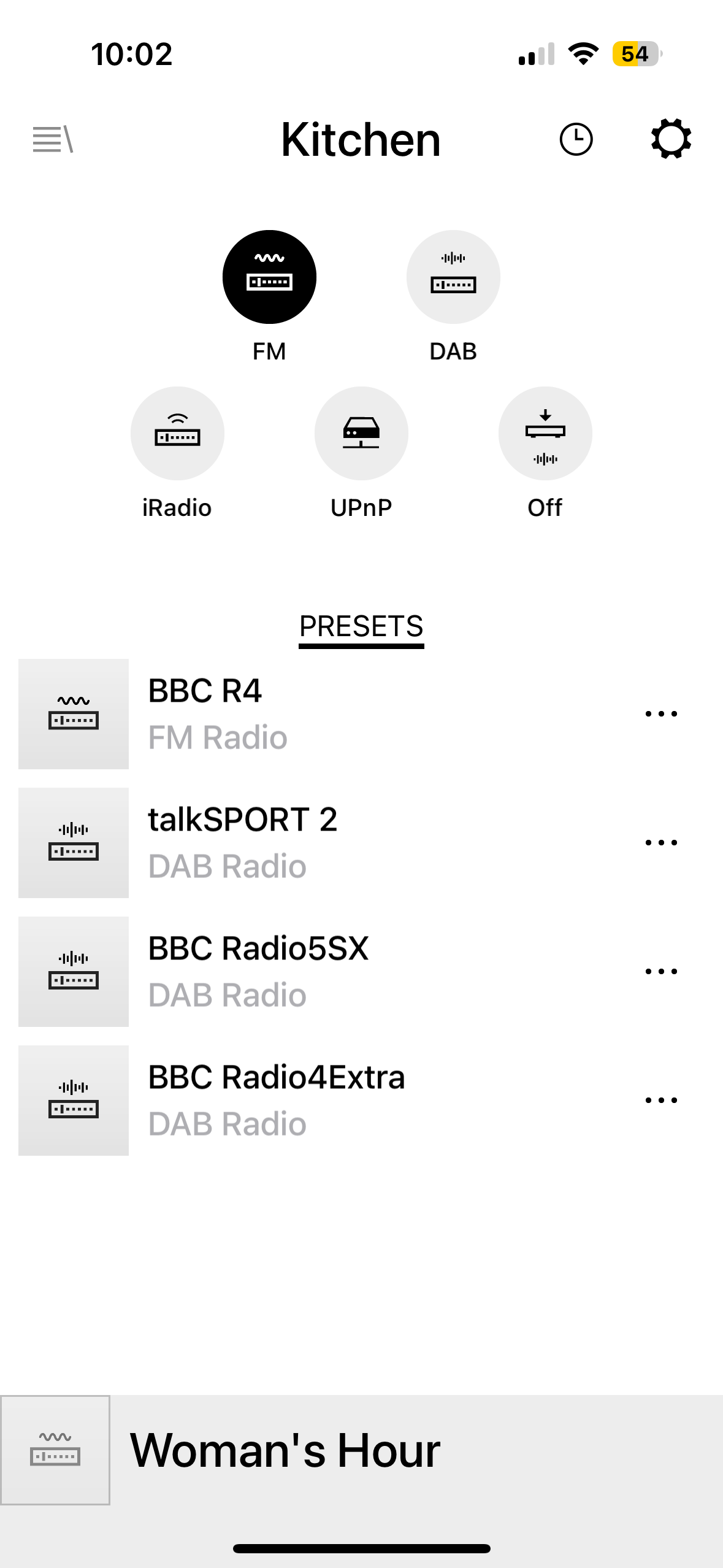
Task: Open more options for BBC R4
Action: click(x=661, y=713)
